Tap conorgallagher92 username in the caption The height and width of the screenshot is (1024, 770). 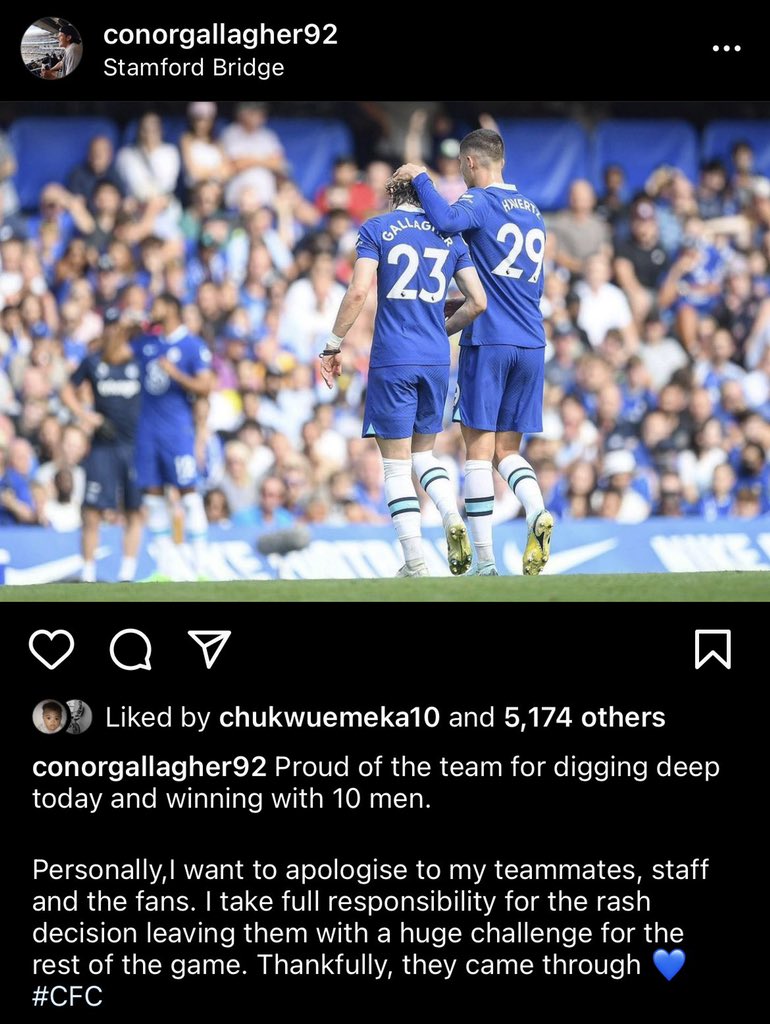coord(149,767)
